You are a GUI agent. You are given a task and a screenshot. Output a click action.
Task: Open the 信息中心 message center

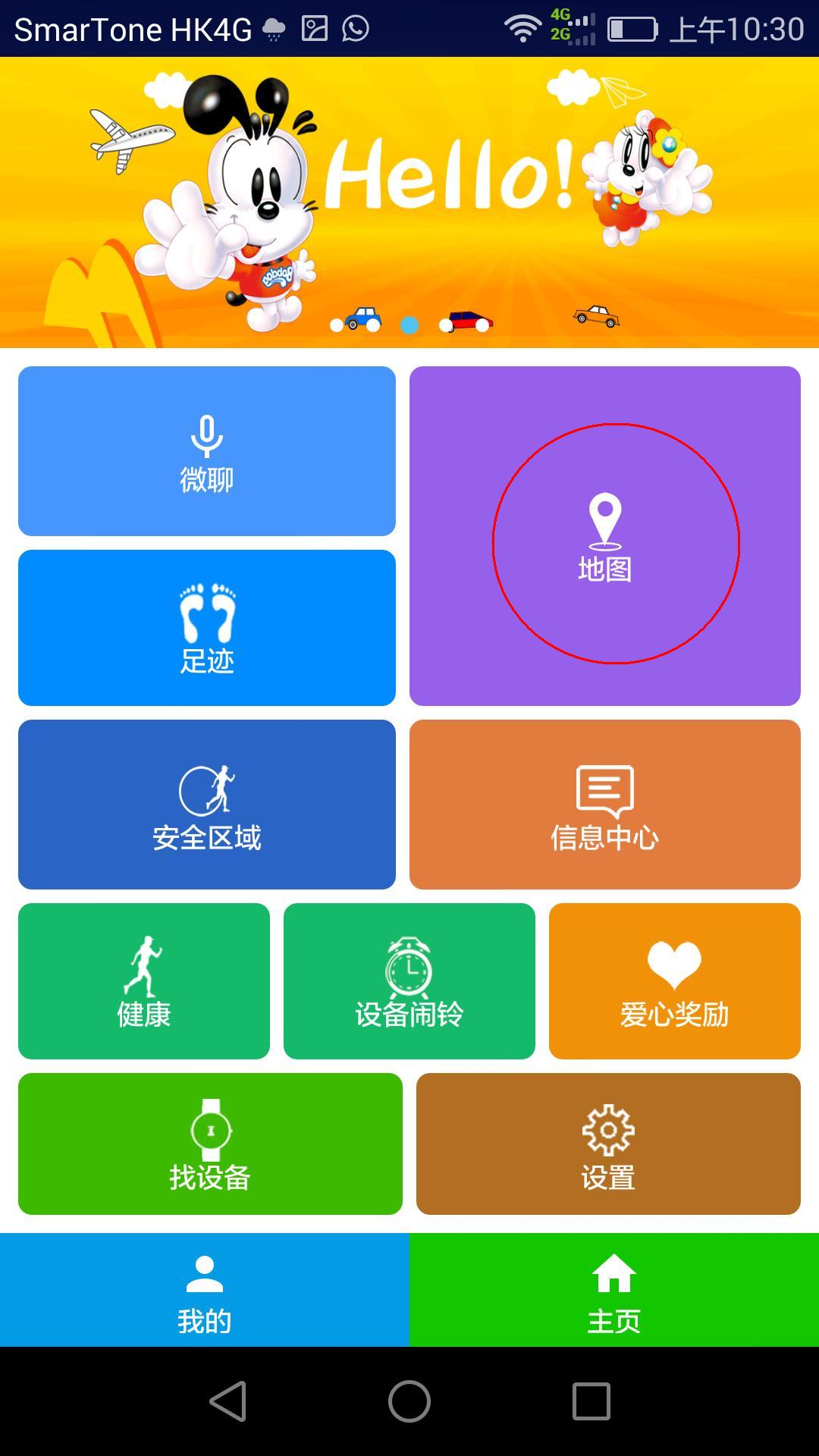click(605, 805)
